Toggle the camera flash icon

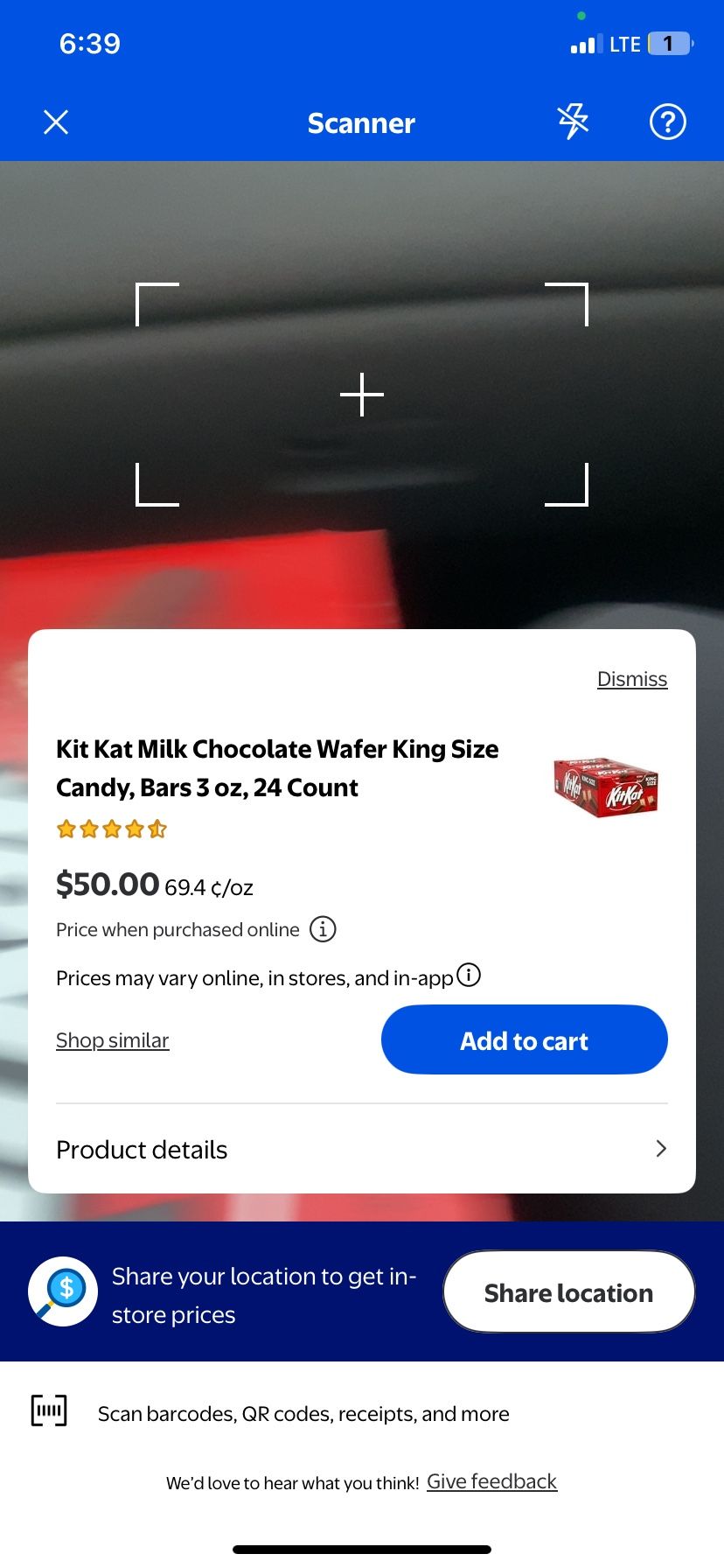coord(574,122)
